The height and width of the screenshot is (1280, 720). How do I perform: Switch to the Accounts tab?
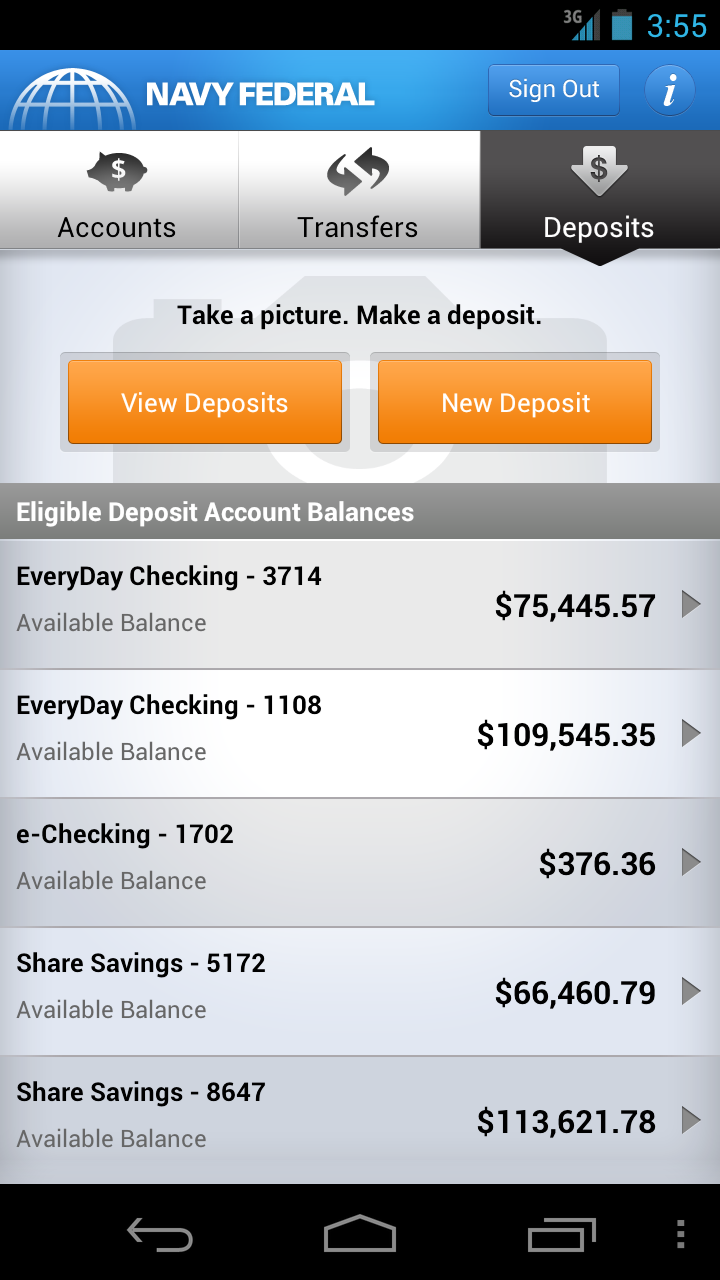(118, 190)
